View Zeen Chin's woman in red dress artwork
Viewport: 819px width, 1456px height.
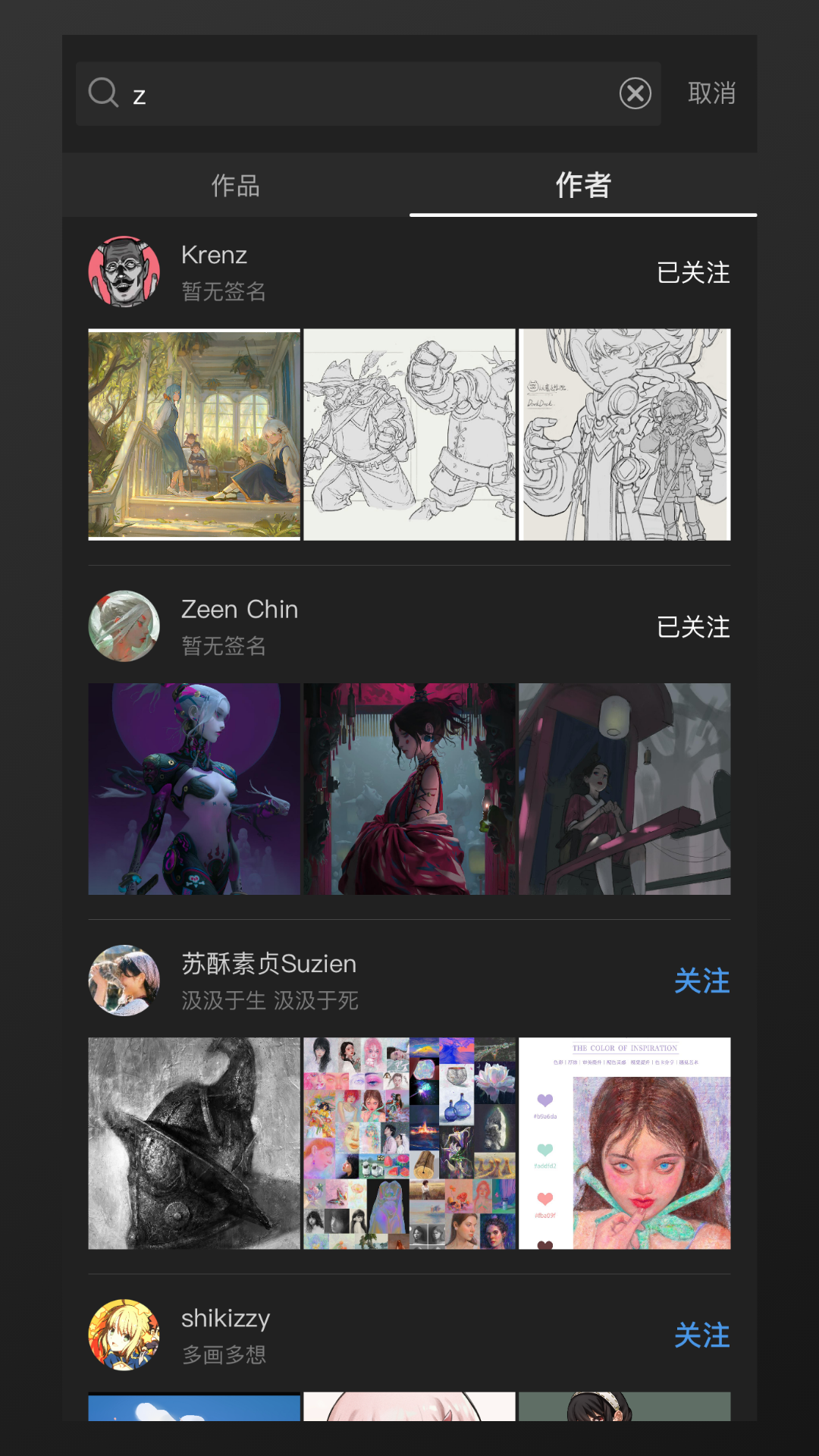(409, 789)
